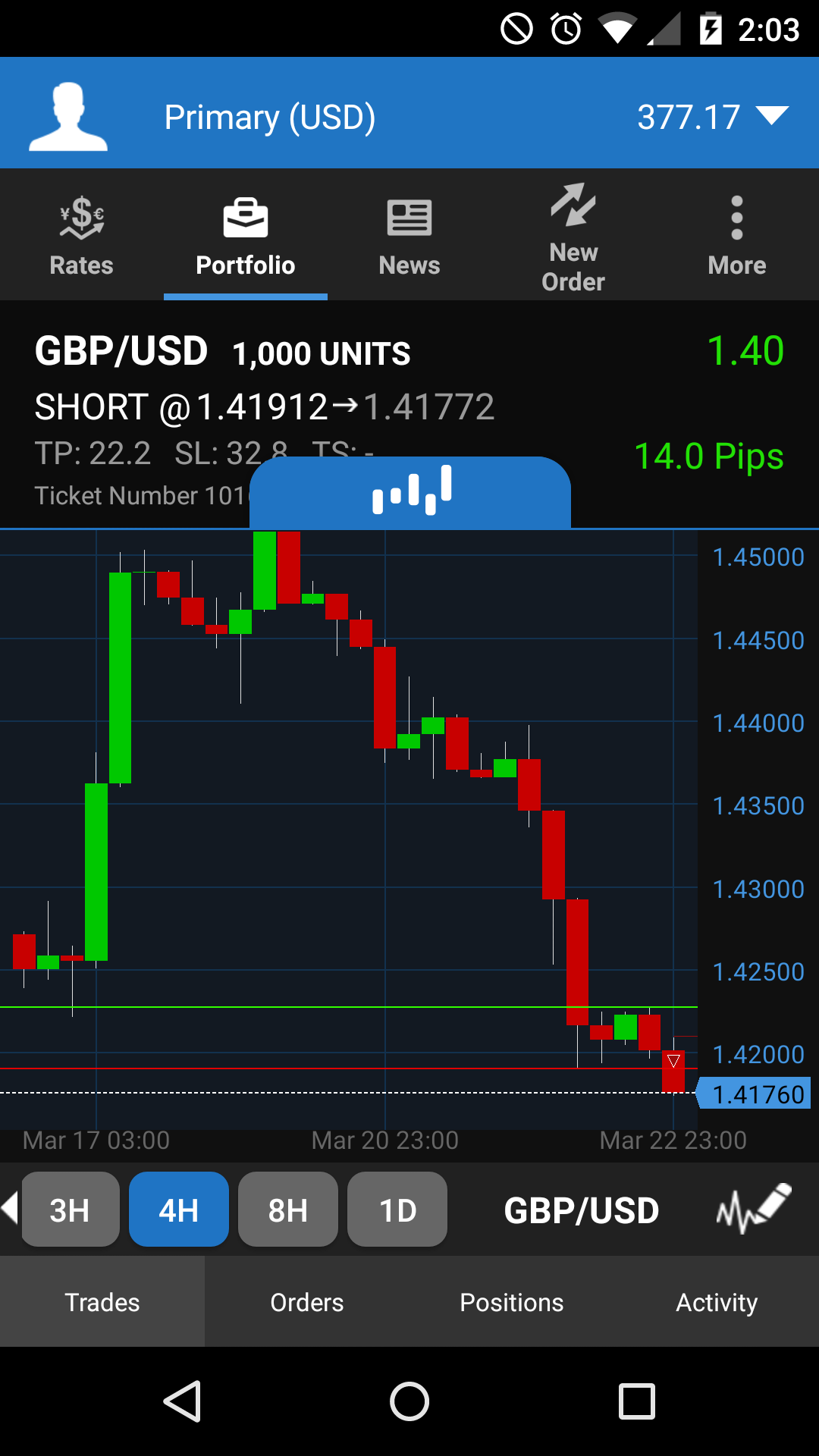Open chart drawing and indicator tools
Viewport: 819px width, 1456px height.
tap(752, 1208)
